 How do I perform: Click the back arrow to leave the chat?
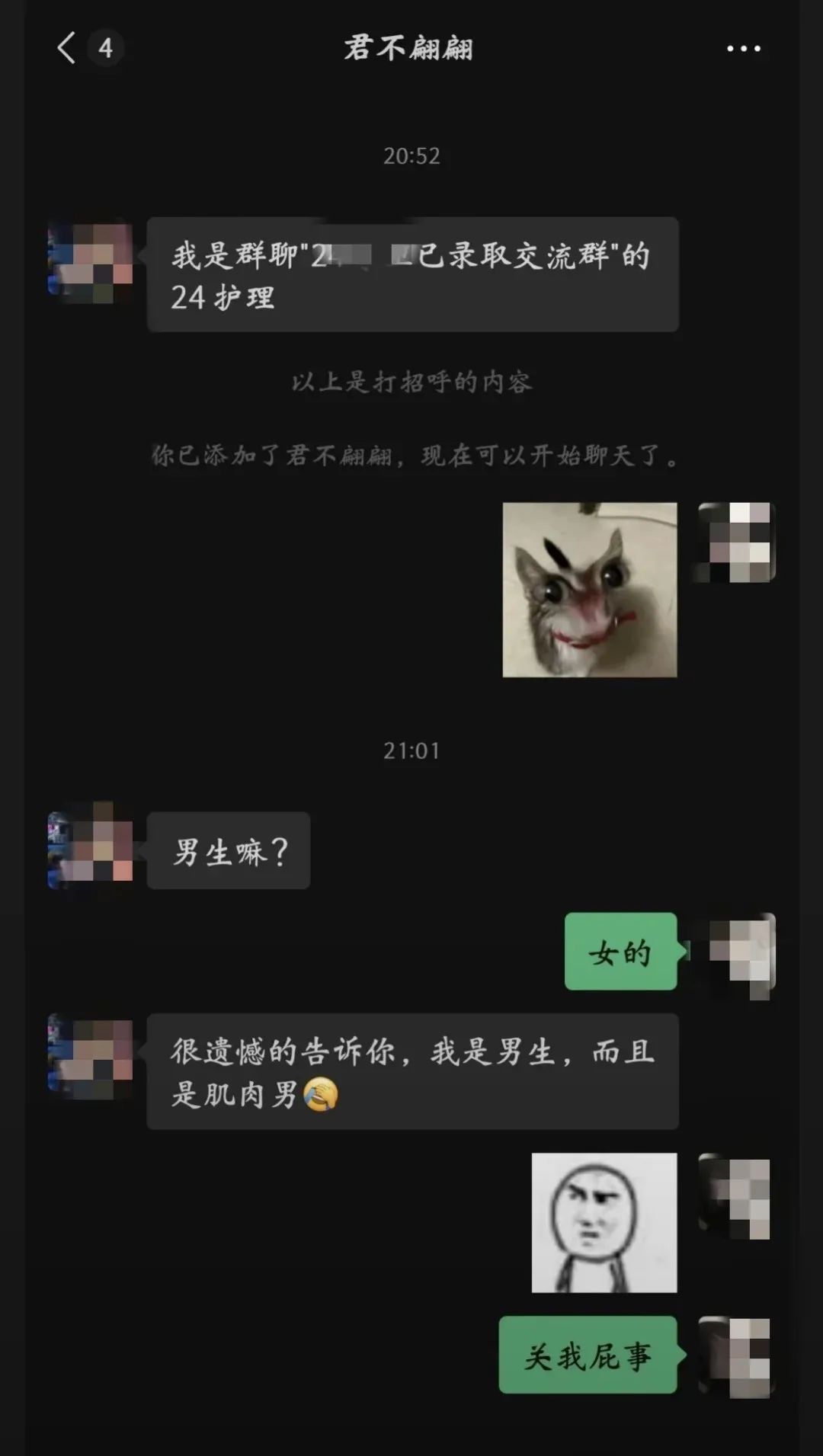[x=65, y=47]
